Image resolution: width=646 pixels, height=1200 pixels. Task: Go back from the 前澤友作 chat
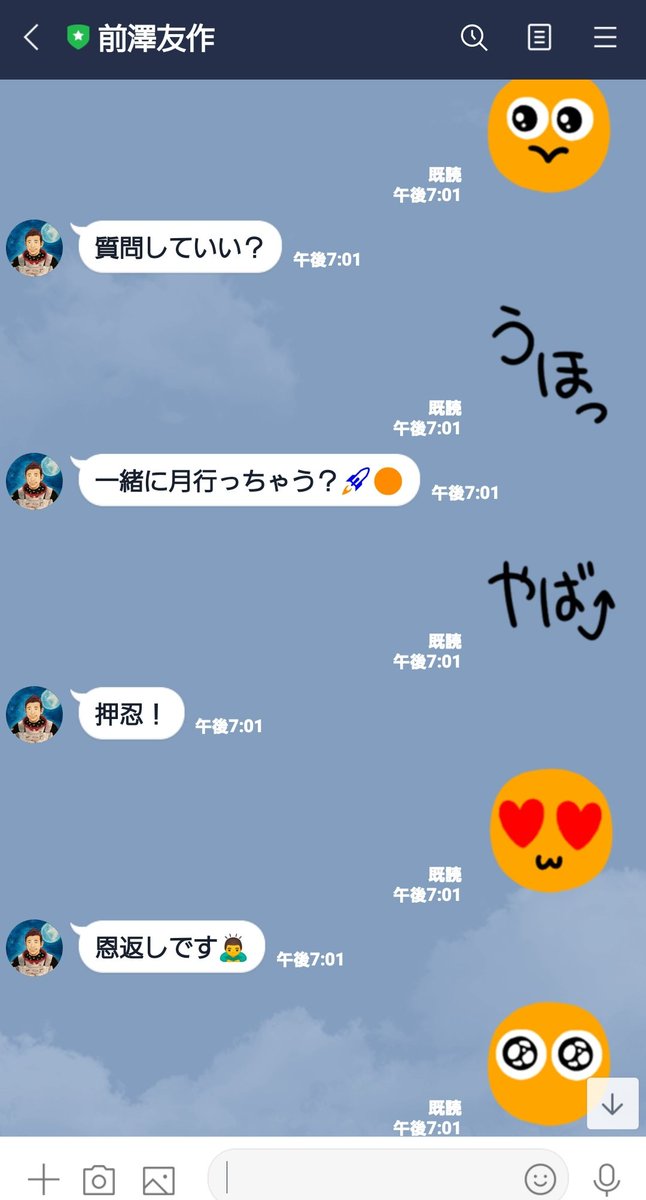coord(32,38)
